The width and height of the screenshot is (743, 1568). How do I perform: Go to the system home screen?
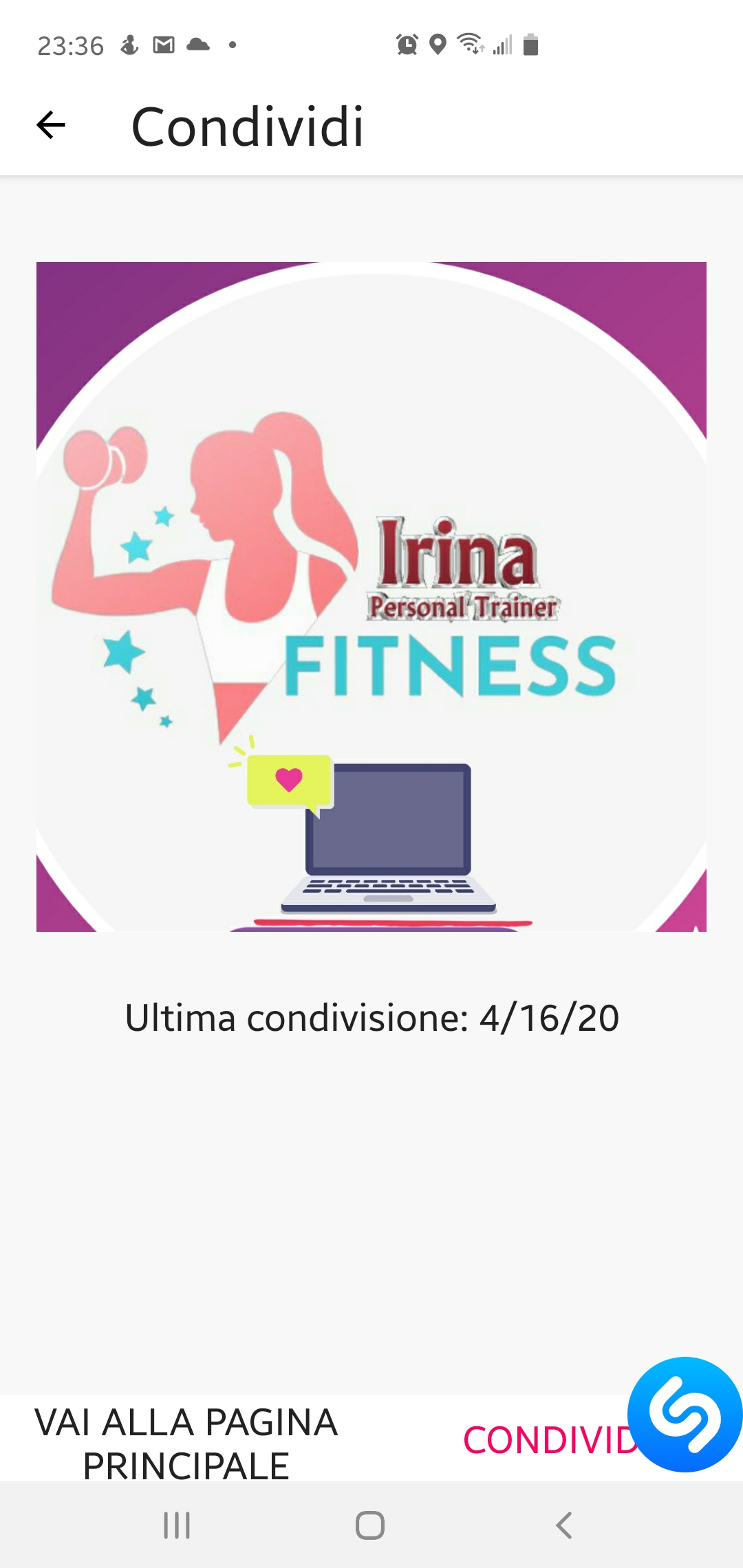click(x=370, y=1525)
